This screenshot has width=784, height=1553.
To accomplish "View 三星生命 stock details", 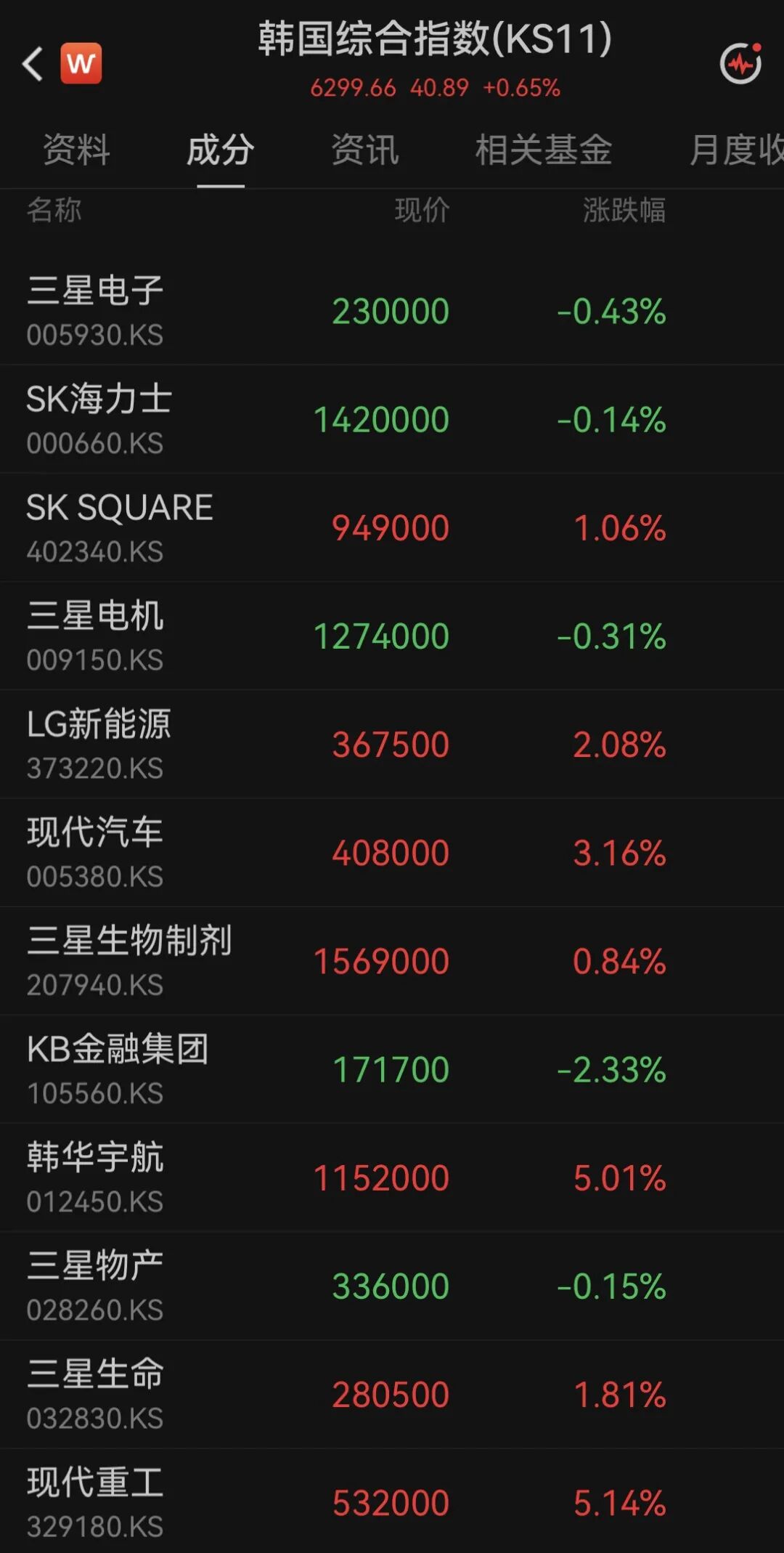I will coord(392,1393).
